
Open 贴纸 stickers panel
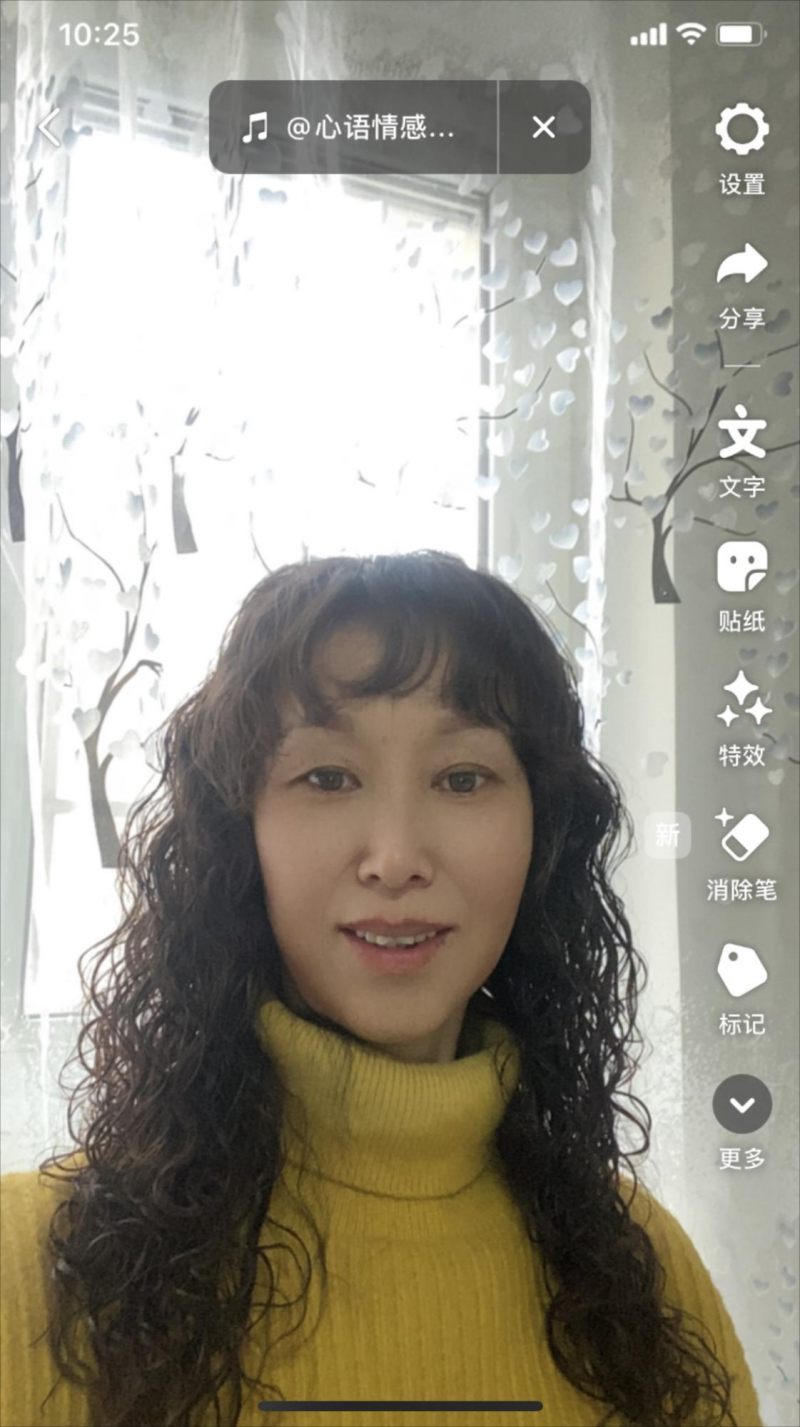click(x=742, y=586)
